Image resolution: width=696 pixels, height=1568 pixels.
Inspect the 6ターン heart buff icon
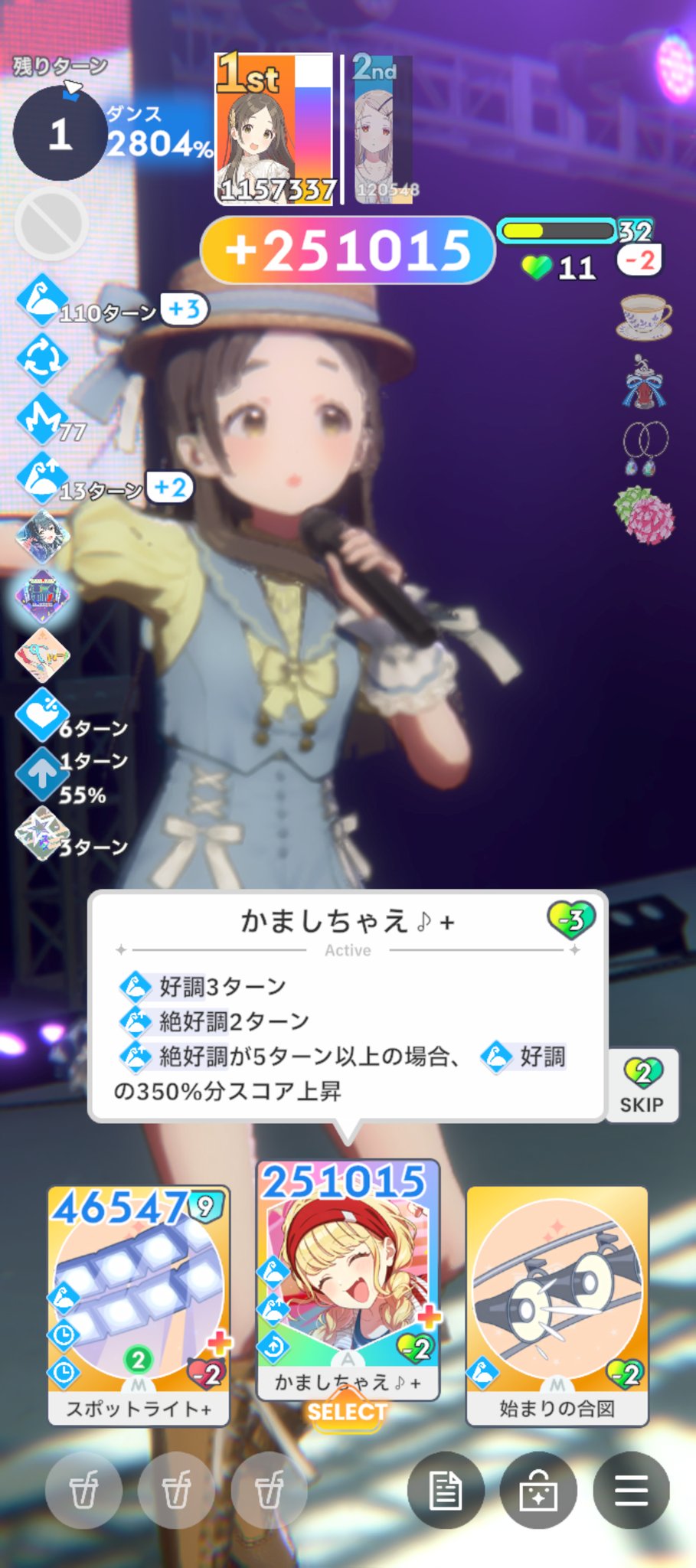tap(42, 715)
